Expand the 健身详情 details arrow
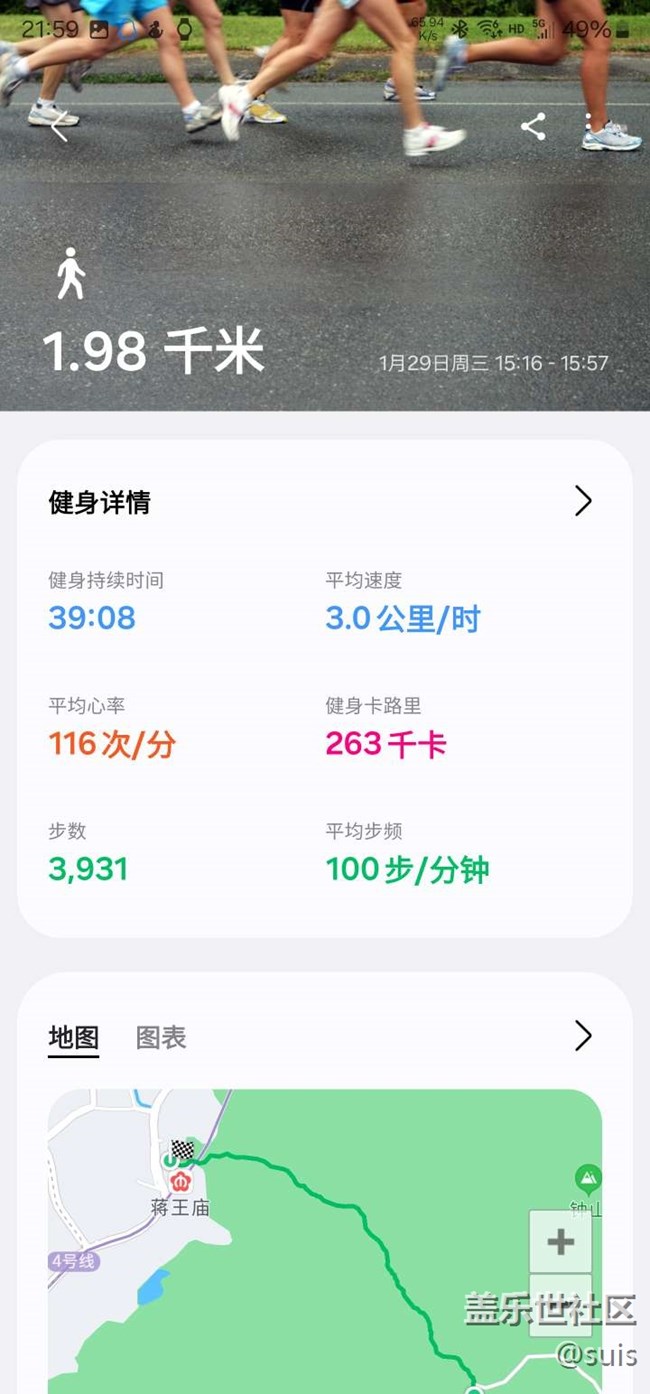This screenshot has width=650, height=1394. pyautogui.click(x=583, y=501)
